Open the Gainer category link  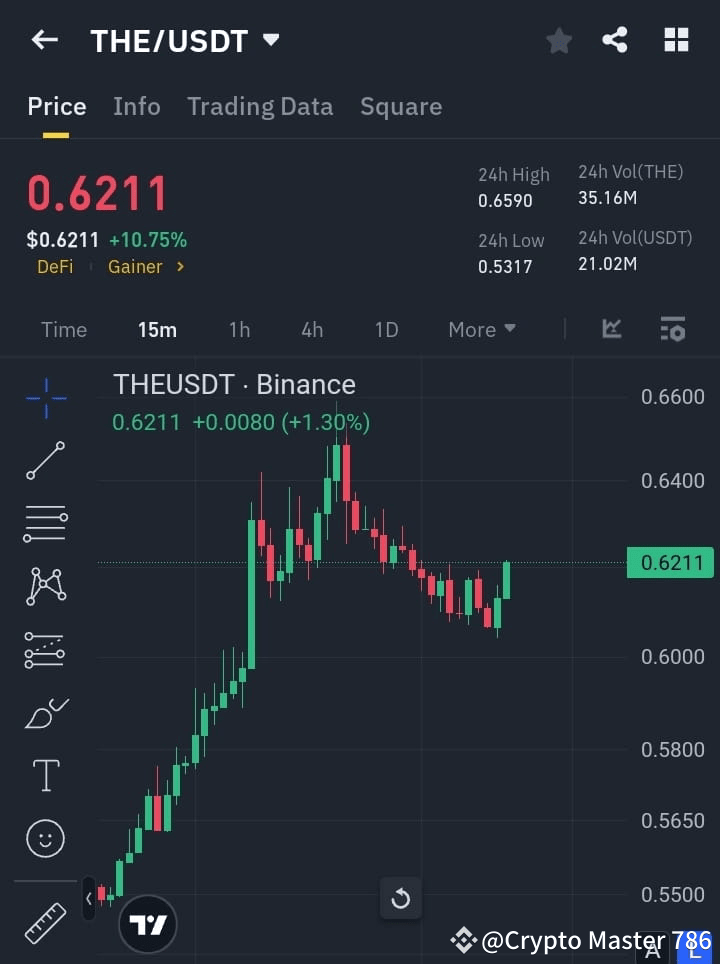pyautogui.click(x=135, y=267)
